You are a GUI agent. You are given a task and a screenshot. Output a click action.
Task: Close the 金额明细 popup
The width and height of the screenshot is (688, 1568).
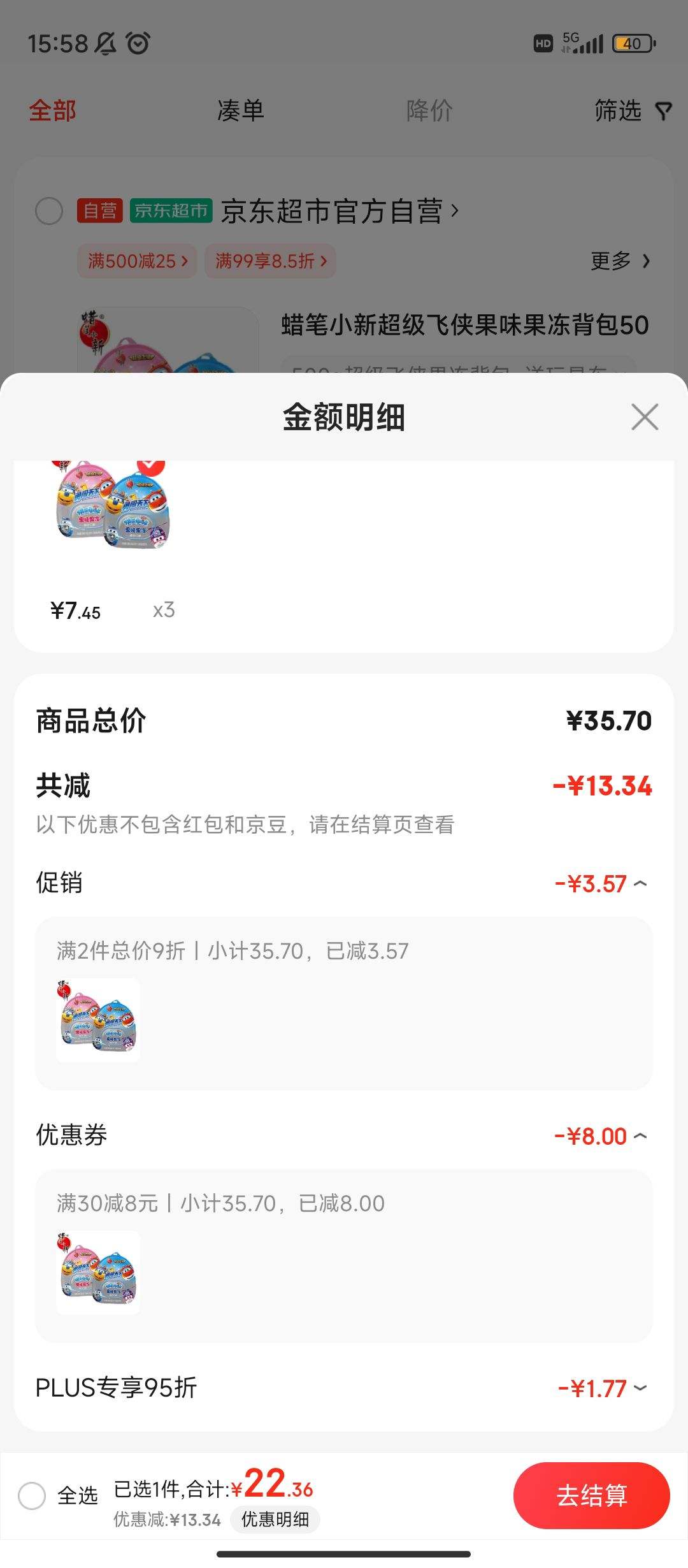[644, 417]
